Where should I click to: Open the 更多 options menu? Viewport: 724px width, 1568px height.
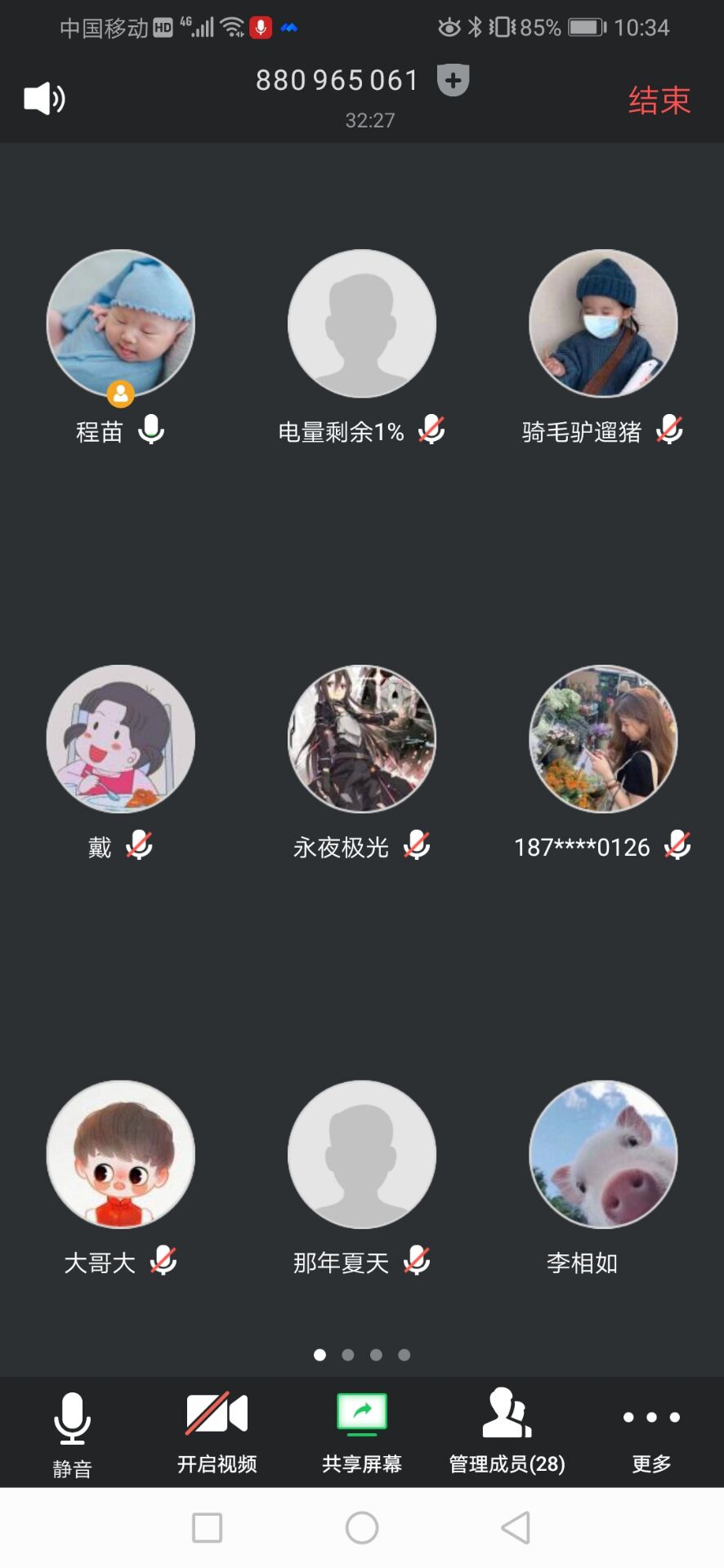tap(651, 1434)
